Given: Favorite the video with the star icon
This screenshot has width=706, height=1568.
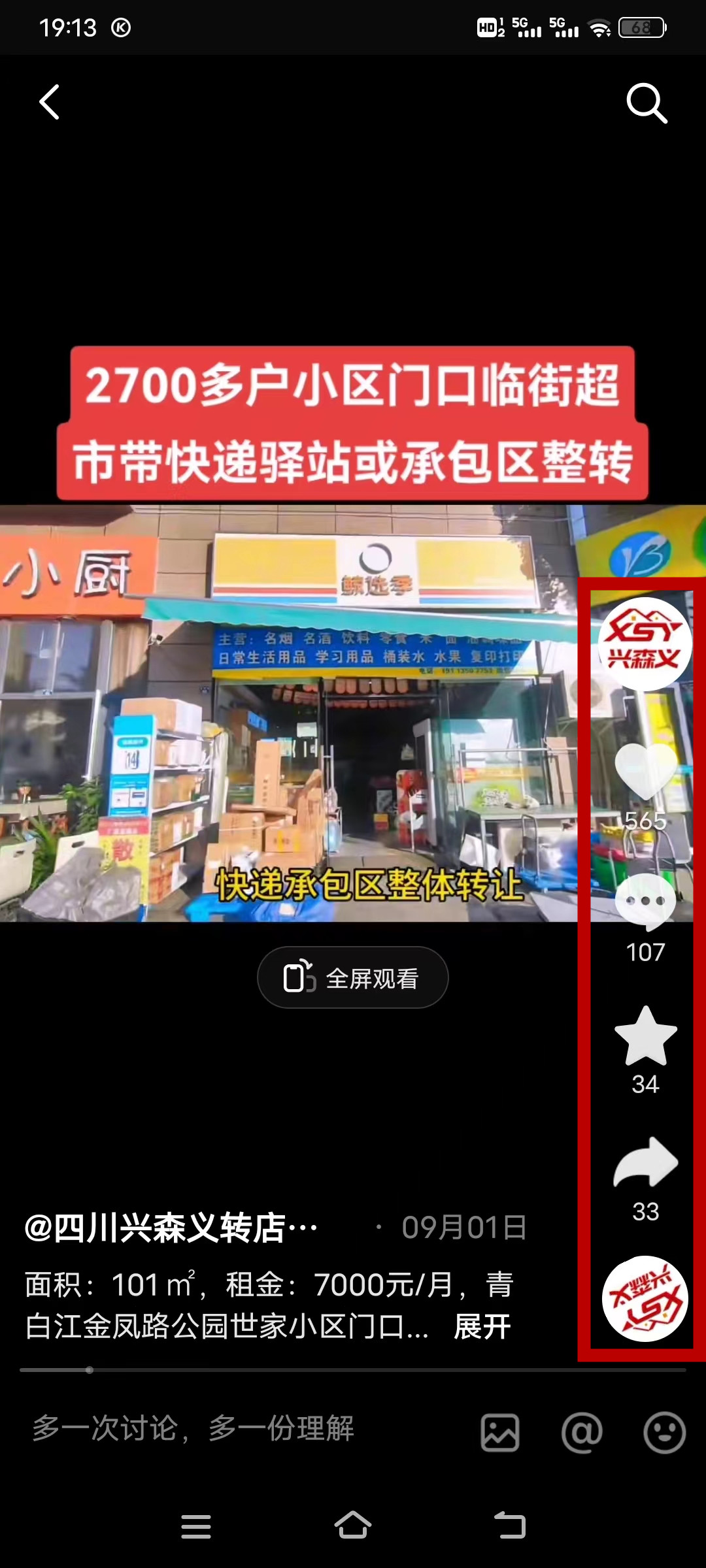Looking at the screenshot, I should pyautogui.click(x=645, y=1037).
